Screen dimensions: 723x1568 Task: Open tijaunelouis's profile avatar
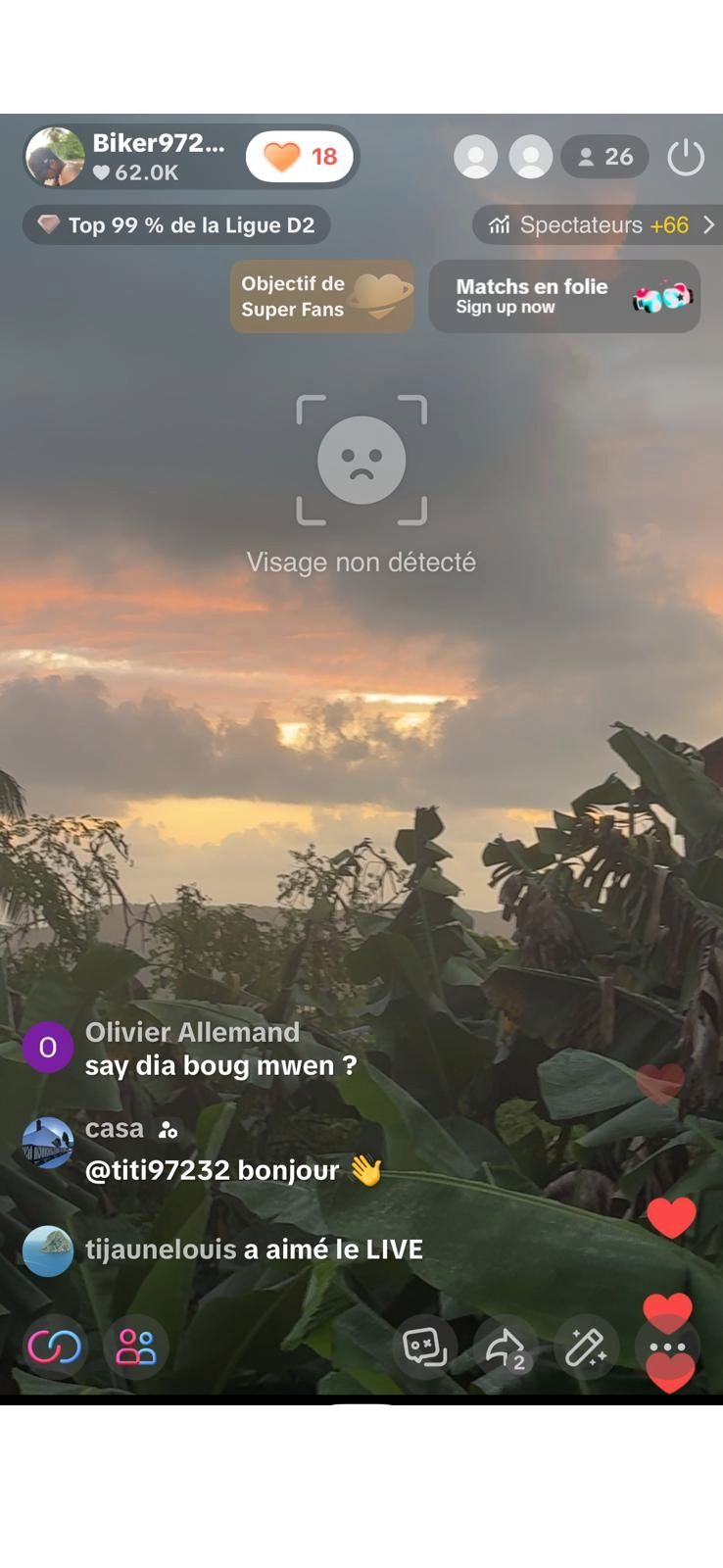[x=48, y=1251]
